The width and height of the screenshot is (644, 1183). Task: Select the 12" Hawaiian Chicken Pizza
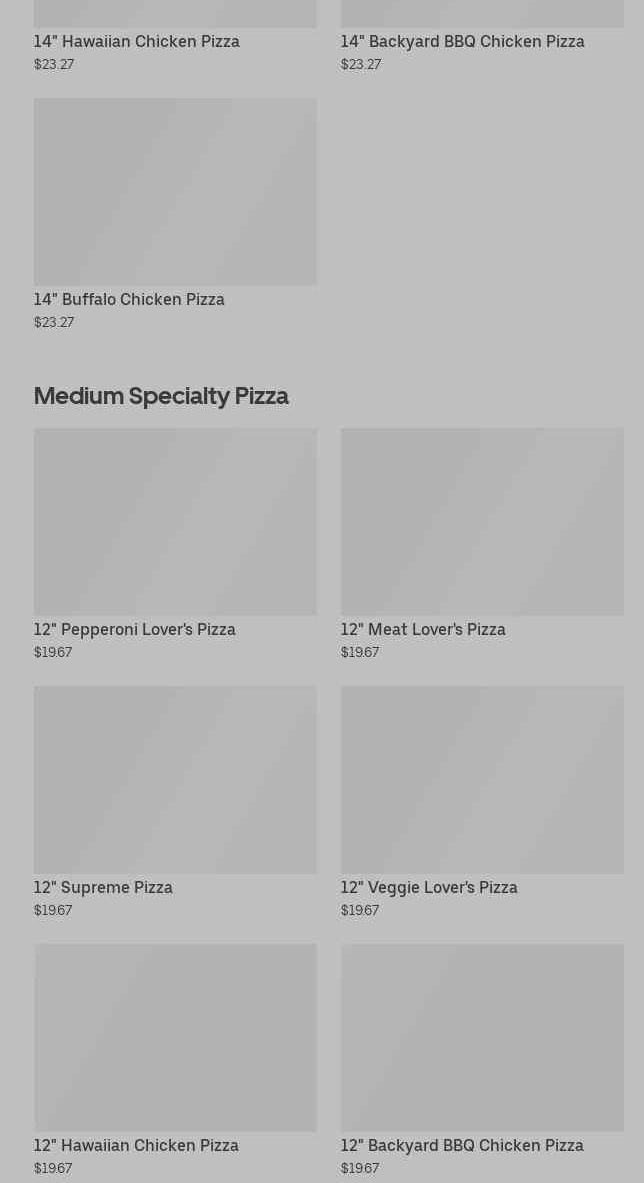point(175,1038)
